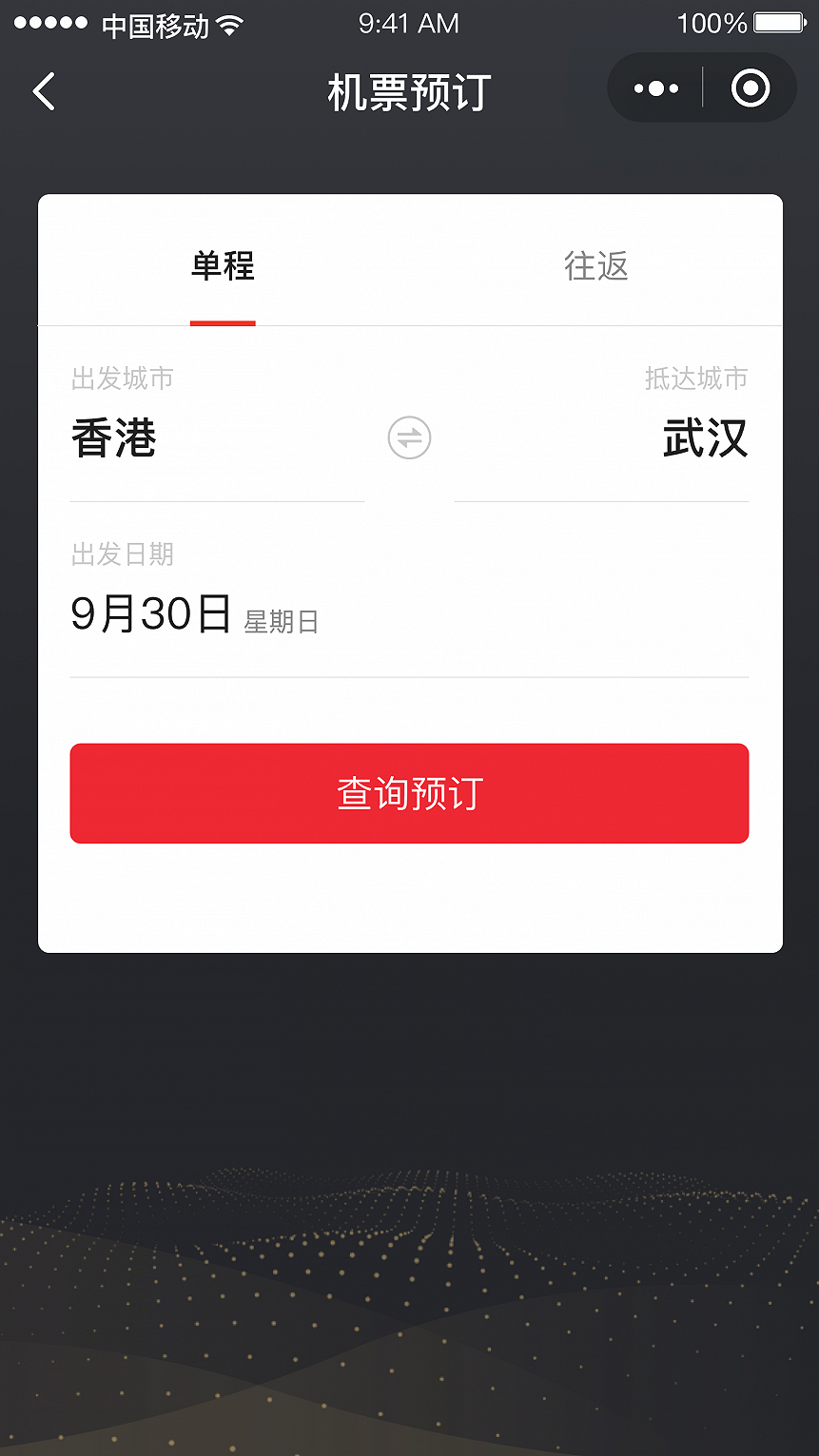Change arrival city 武汉
The width and height of the screenshot is (819, 1456).
(704, 438)
